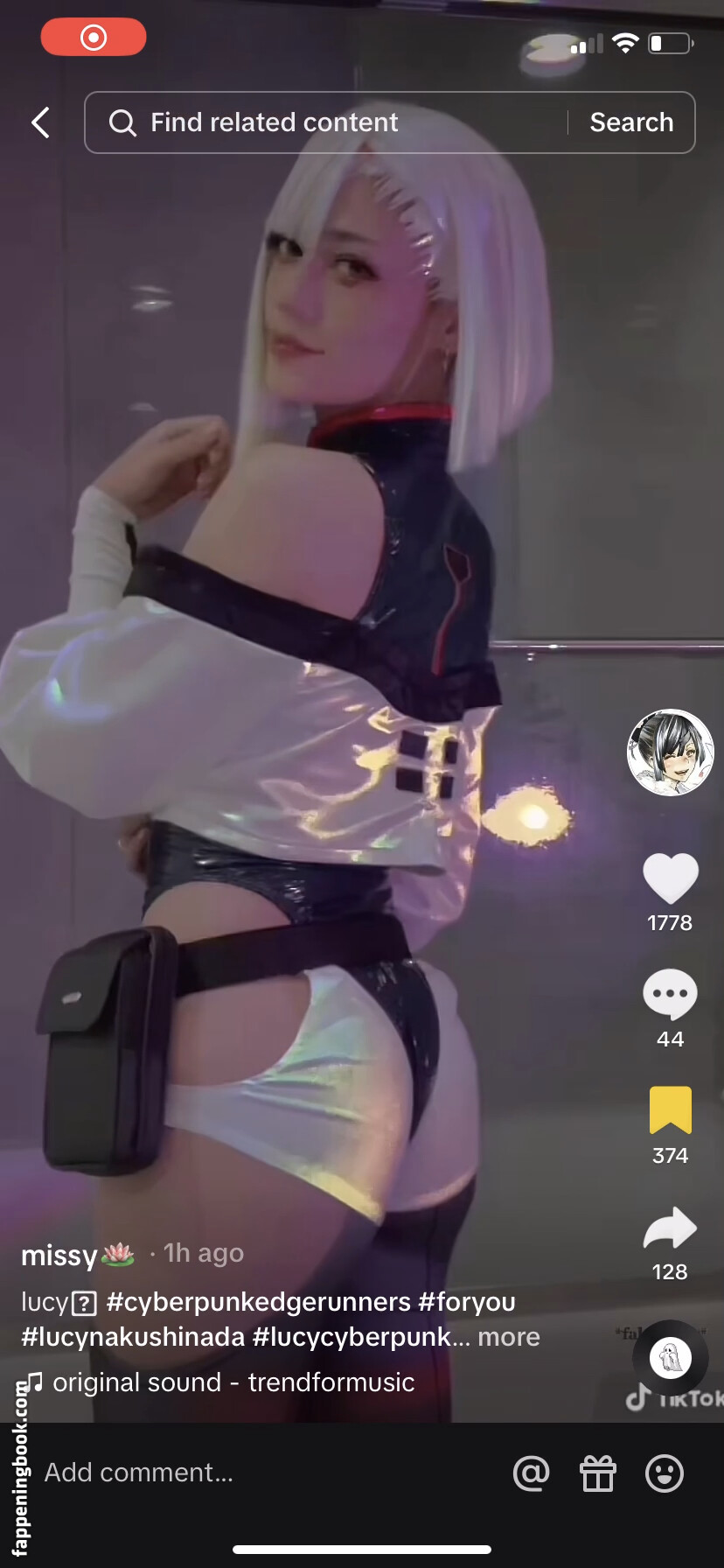Tap the Search button
Viewport: 724px width, 1568px height.
click(x=631, y=122)
